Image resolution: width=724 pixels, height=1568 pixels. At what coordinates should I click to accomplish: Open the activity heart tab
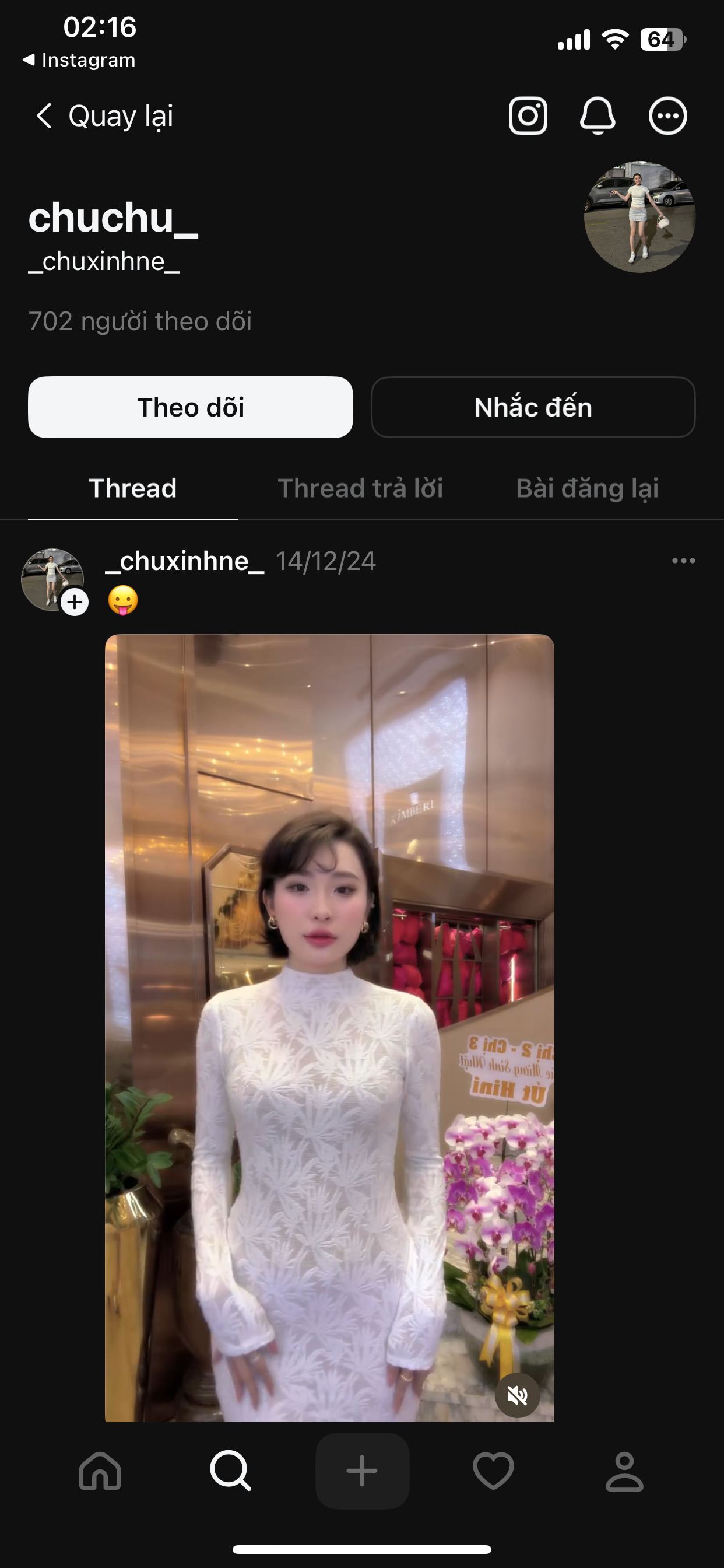pyautogui.click(x=493, y=1471)
